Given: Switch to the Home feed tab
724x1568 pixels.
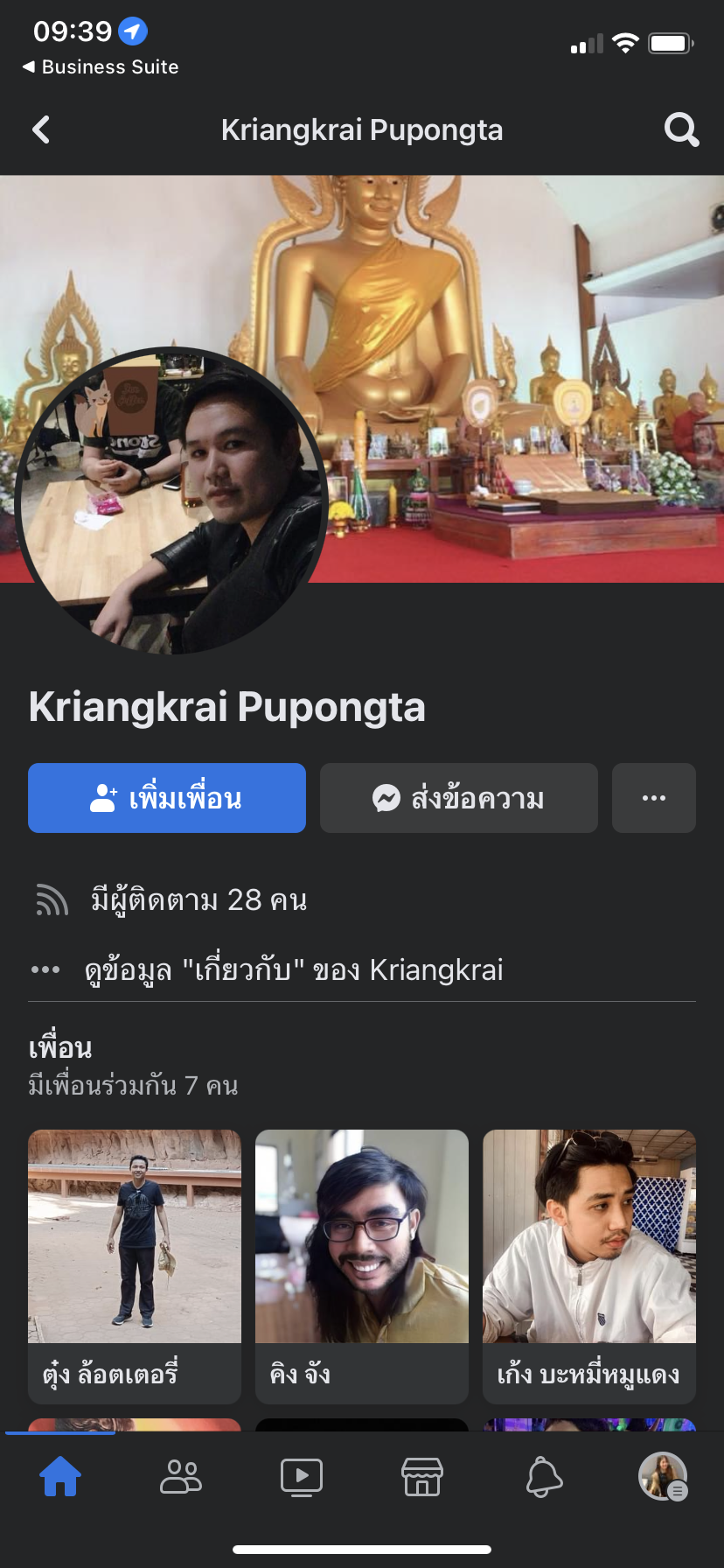Looking at the screenshot, I should (x=60, y=1477).
